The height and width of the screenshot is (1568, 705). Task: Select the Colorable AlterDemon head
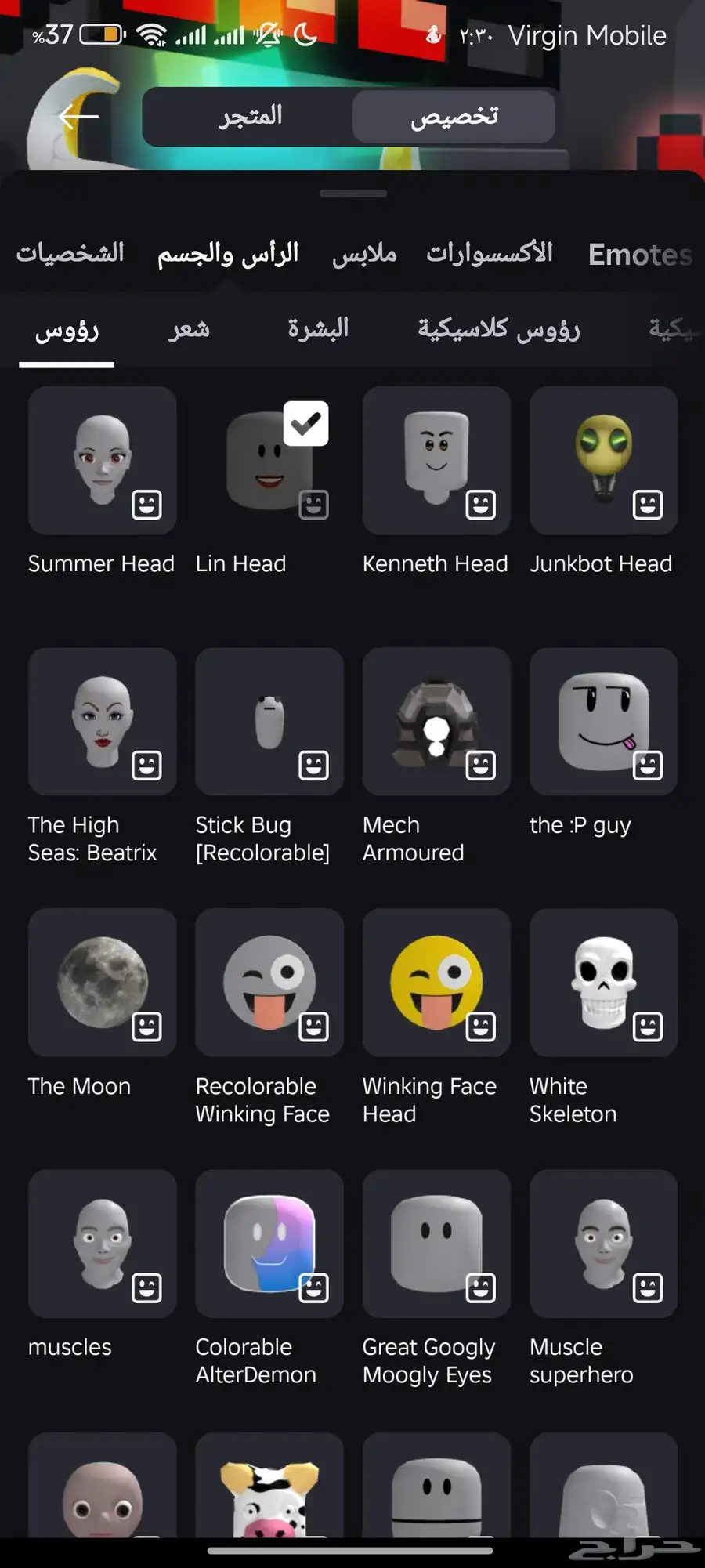pos(269,1244)
